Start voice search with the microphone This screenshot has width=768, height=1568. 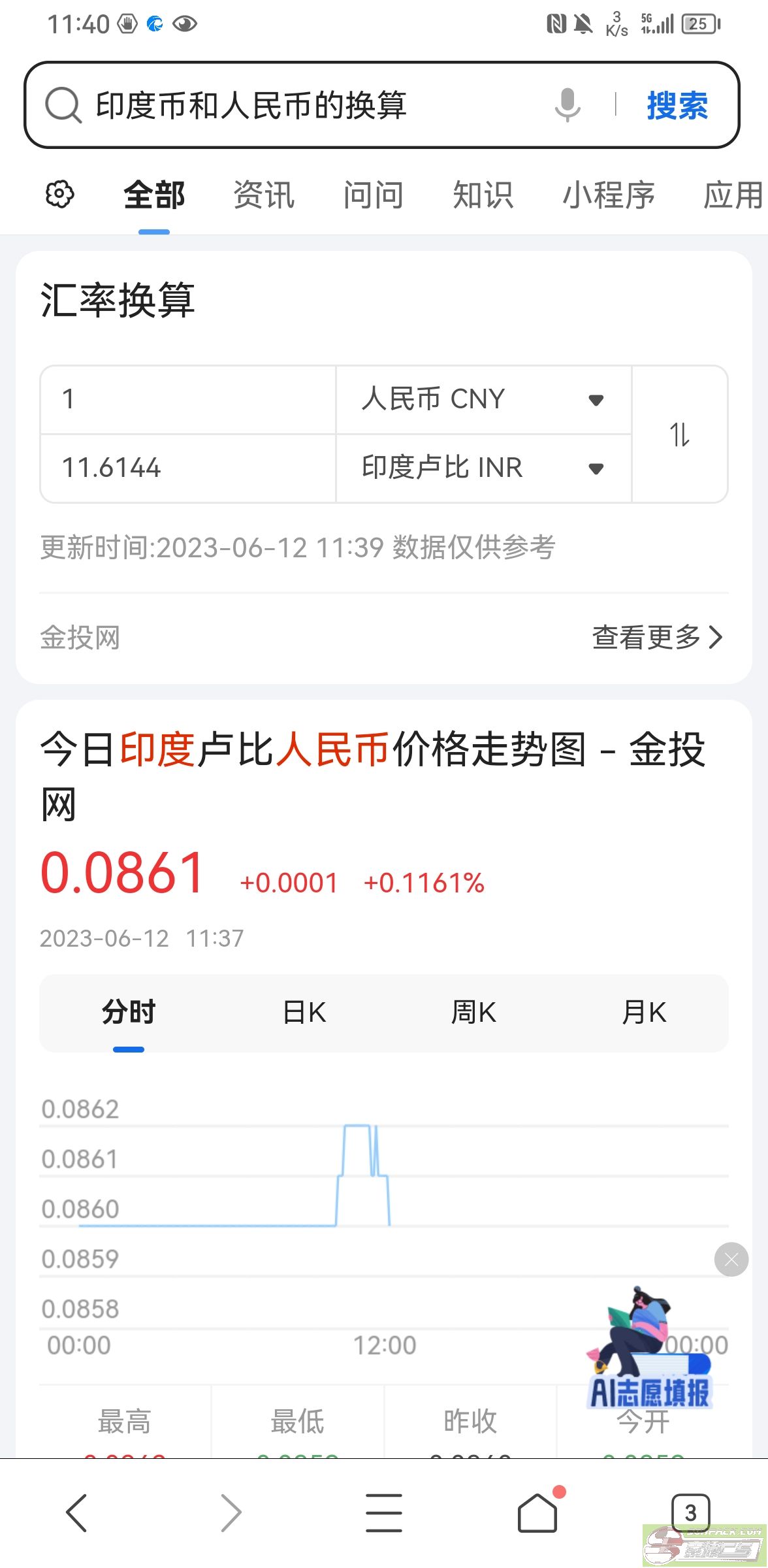tap(567, 105)
